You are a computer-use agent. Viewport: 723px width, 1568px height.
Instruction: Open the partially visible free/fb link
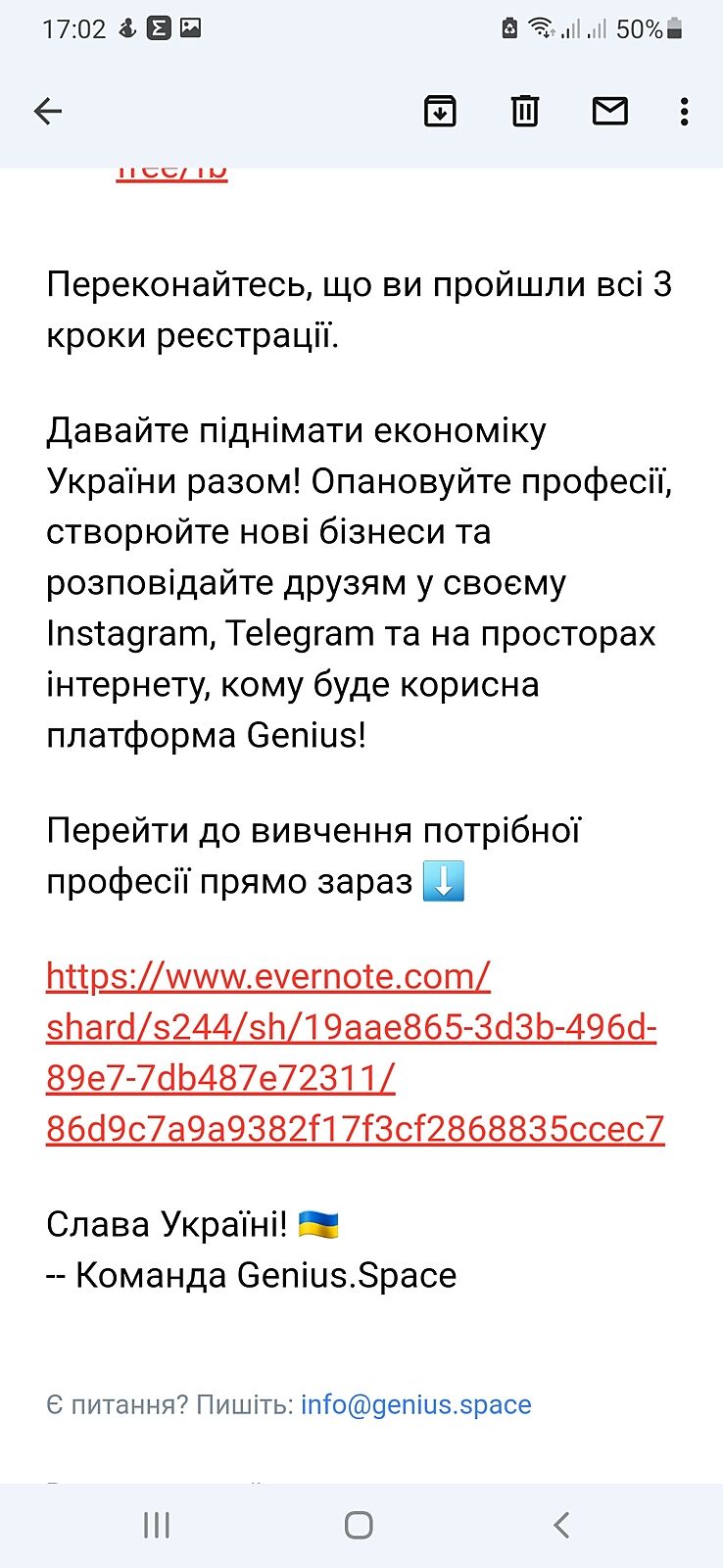tap(172, 174)
